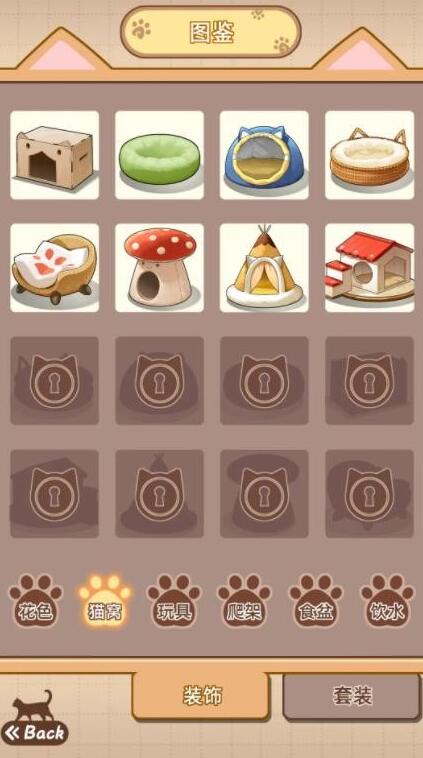Open the blue cat-eared tent bed

coord(264,155)
